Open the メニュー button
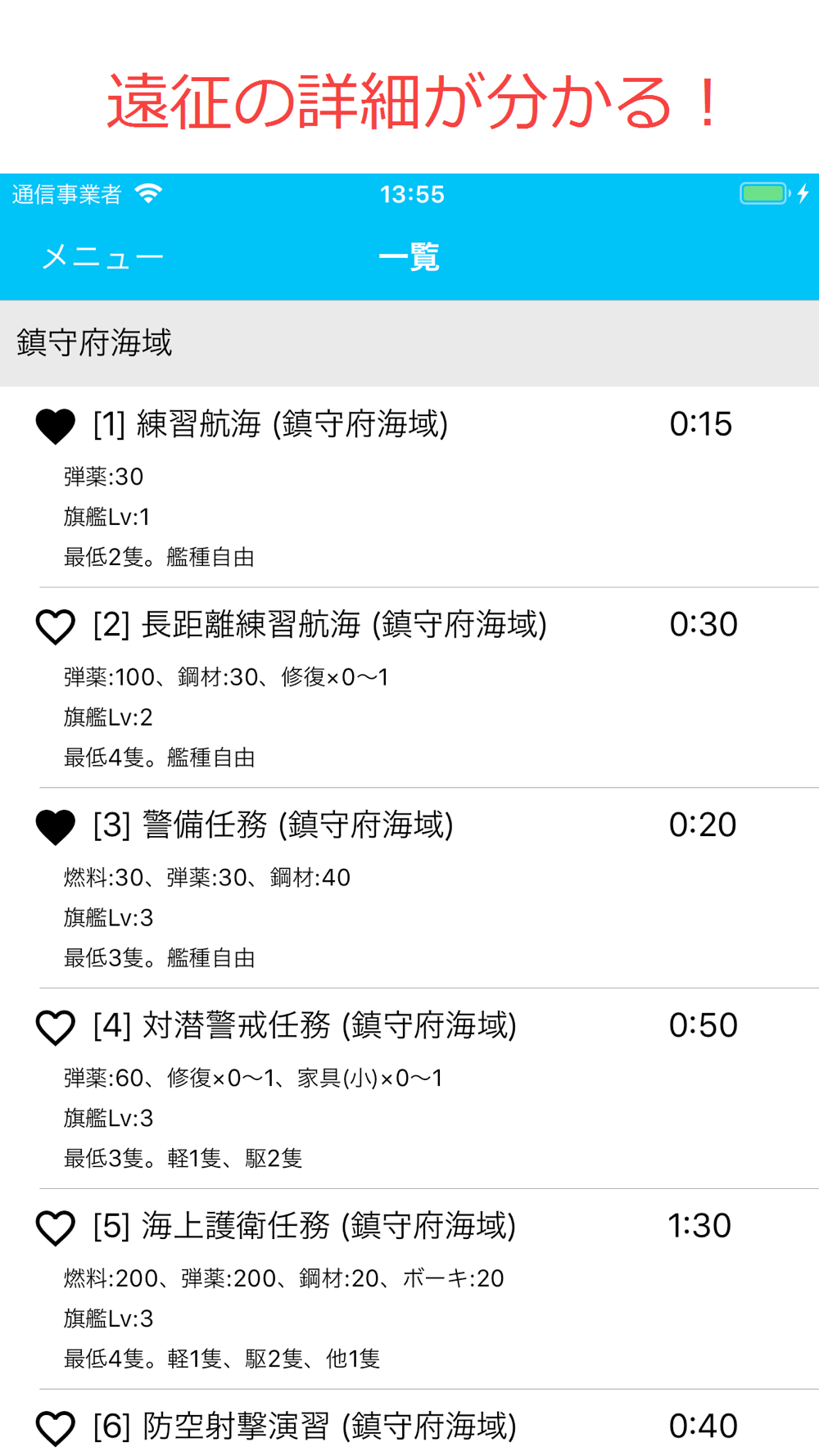The width and height of the screenshot is (819, 1456). pyautogui.click(x=102, y=257)
